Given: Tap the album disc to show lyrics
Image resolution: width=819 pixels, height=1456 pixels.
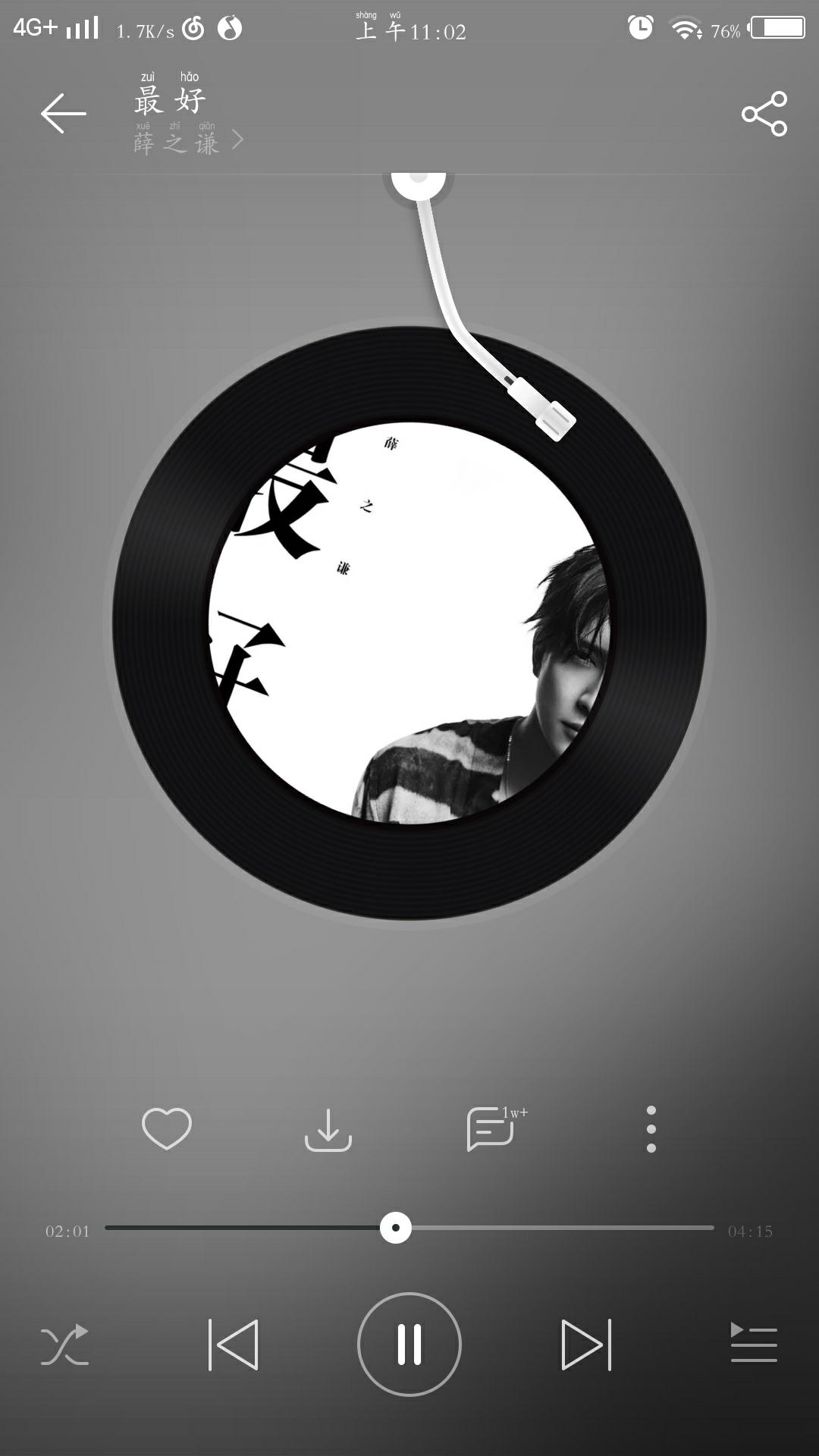Looking at the screenshot, I should pos(409,623).
